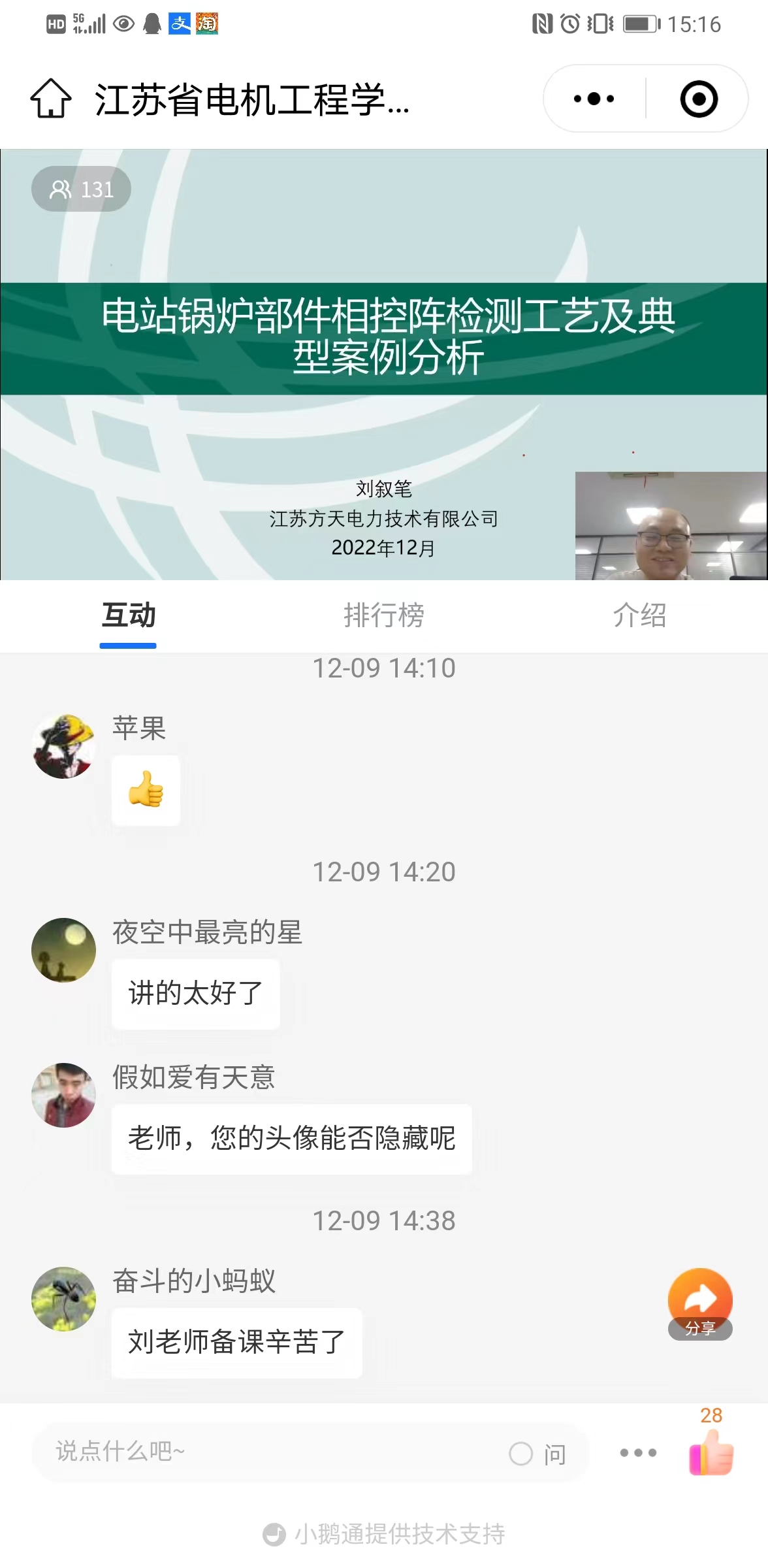Toggle the 问 question option
This screenshot has height=1568, width=768.
[x=537, y=1454]
